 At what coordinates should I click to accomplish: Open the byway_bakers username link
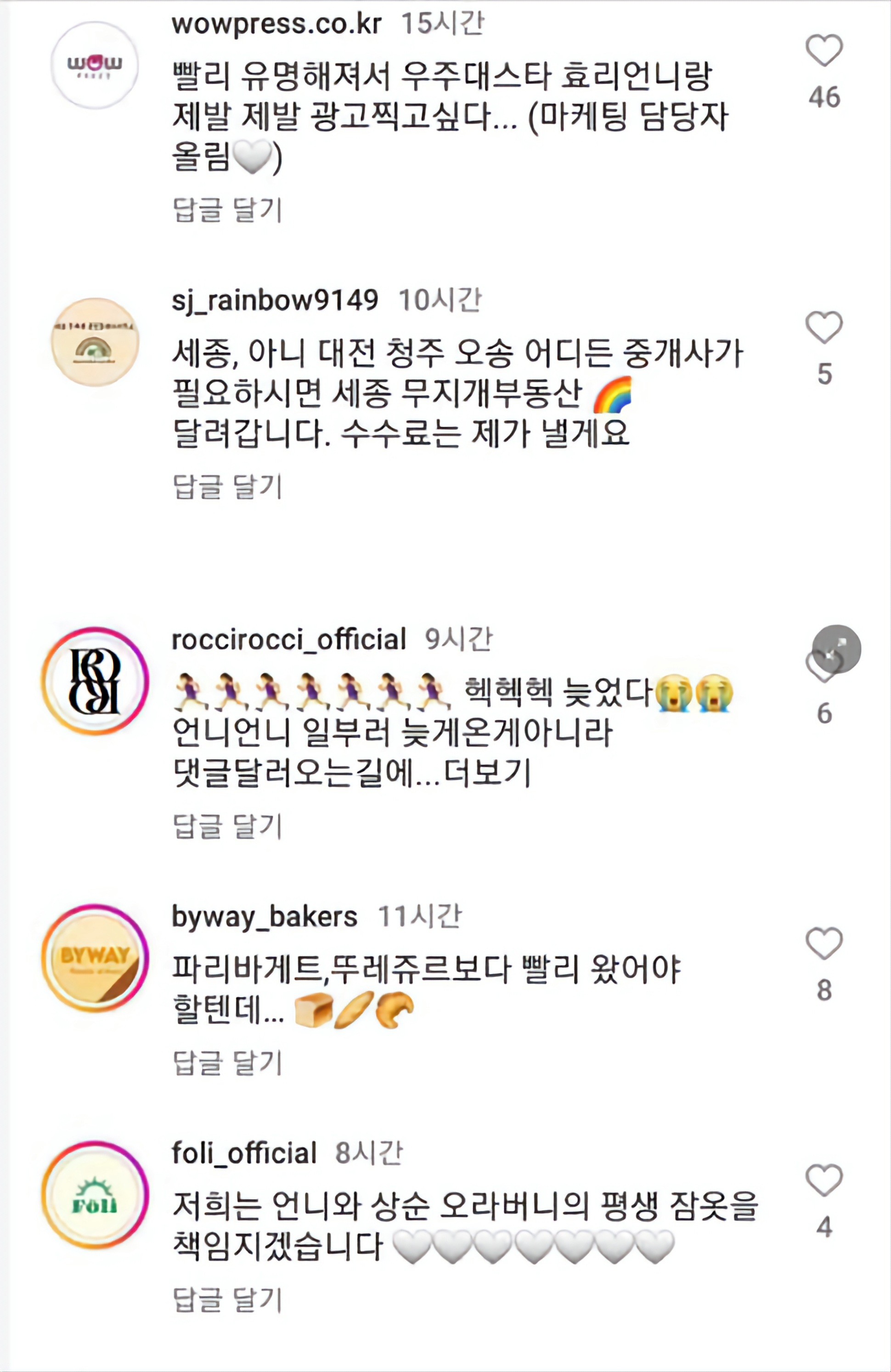point(264,917)
